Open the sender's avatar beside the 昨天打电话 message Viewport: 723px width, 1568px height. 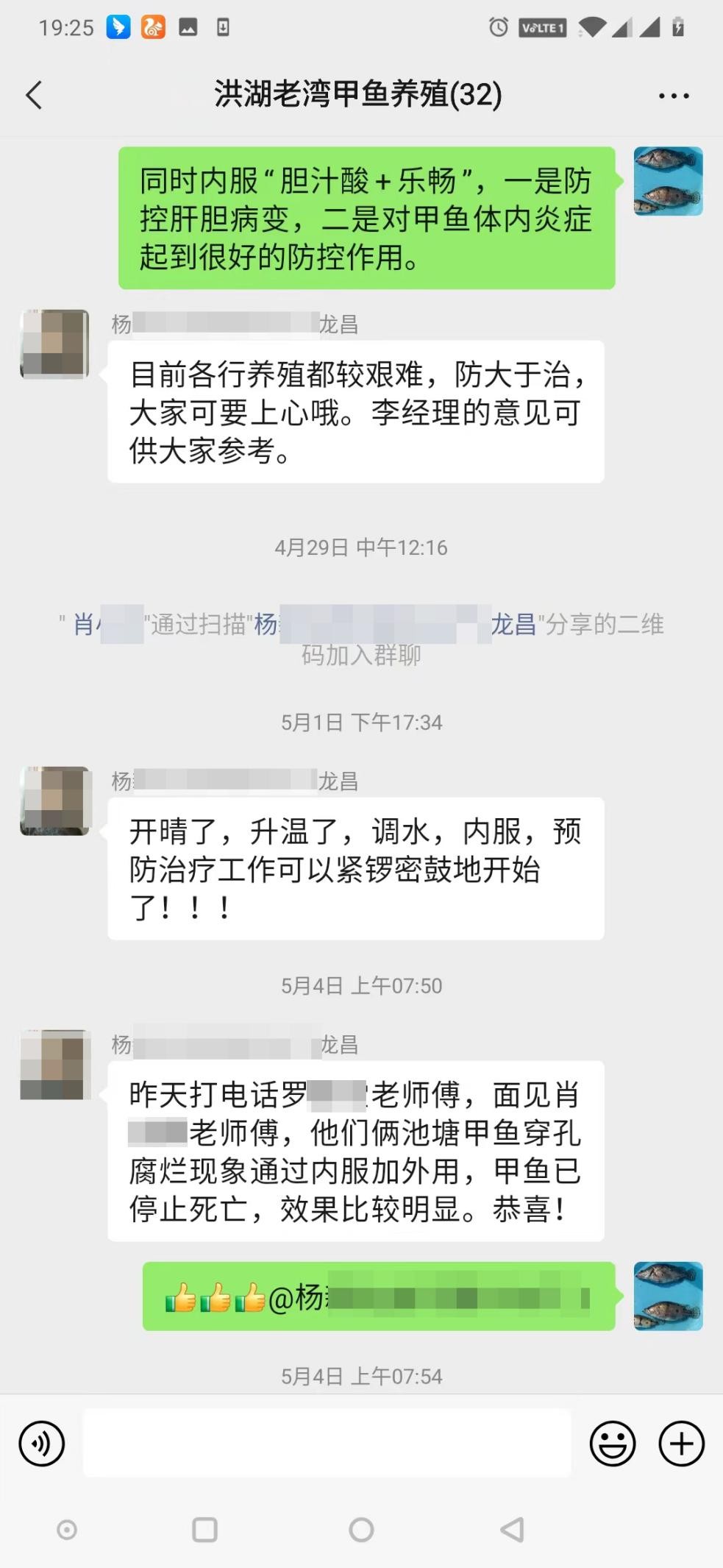coord(54,1065)
